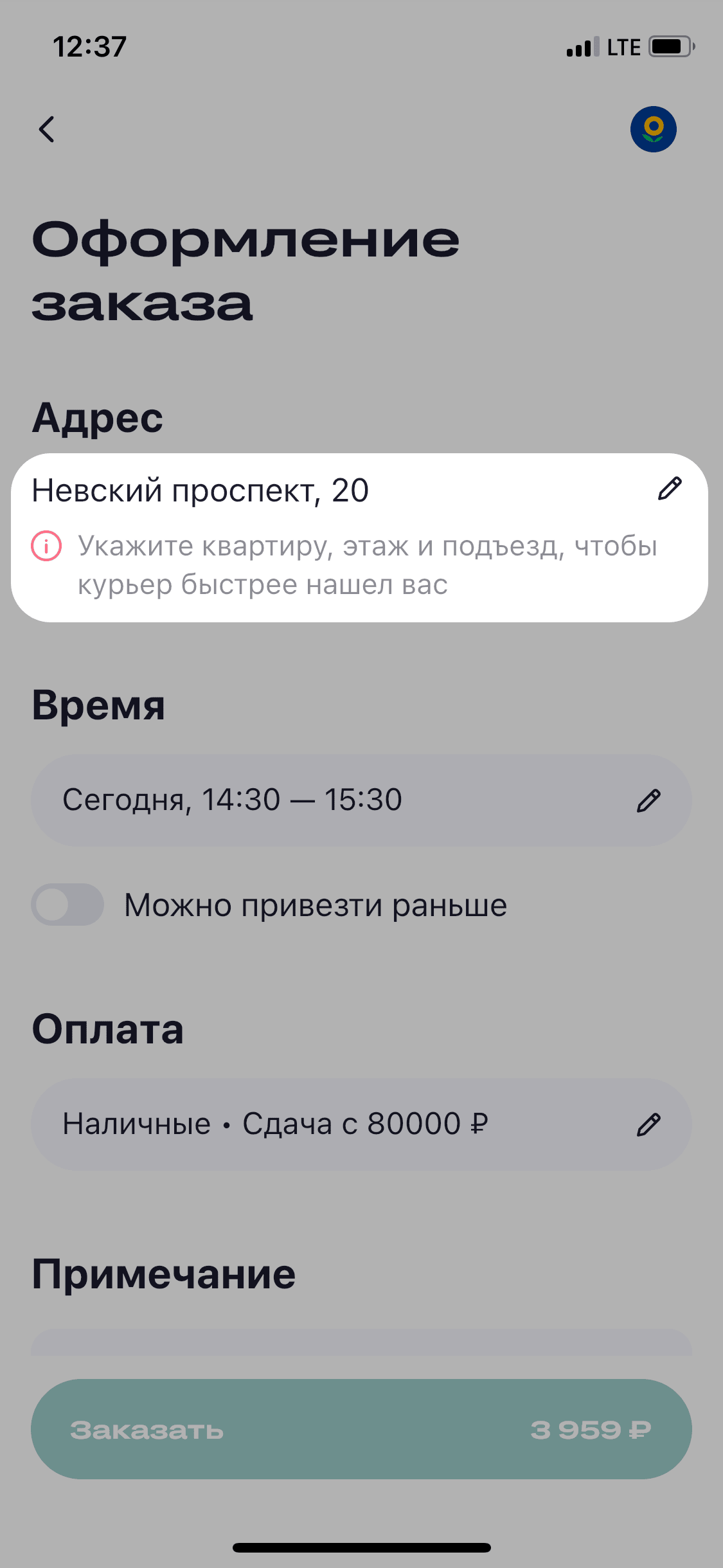This screenshot has height=1568, width=723.
Task: Open the profile avatar icon
Action: [653, 129]
